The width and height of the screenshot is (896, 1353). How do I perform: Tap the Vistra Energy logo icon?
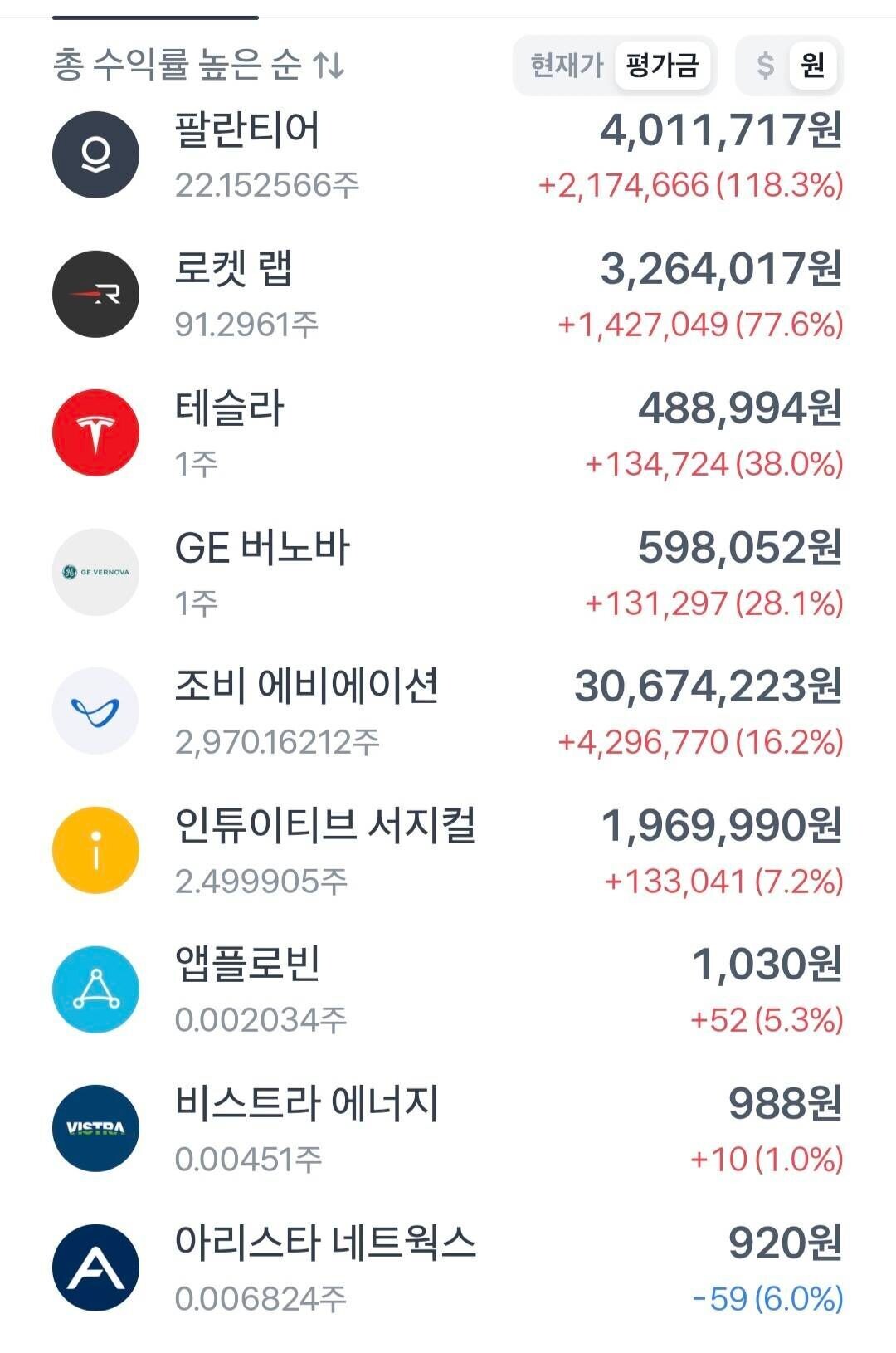click(x=97, y=1127)
